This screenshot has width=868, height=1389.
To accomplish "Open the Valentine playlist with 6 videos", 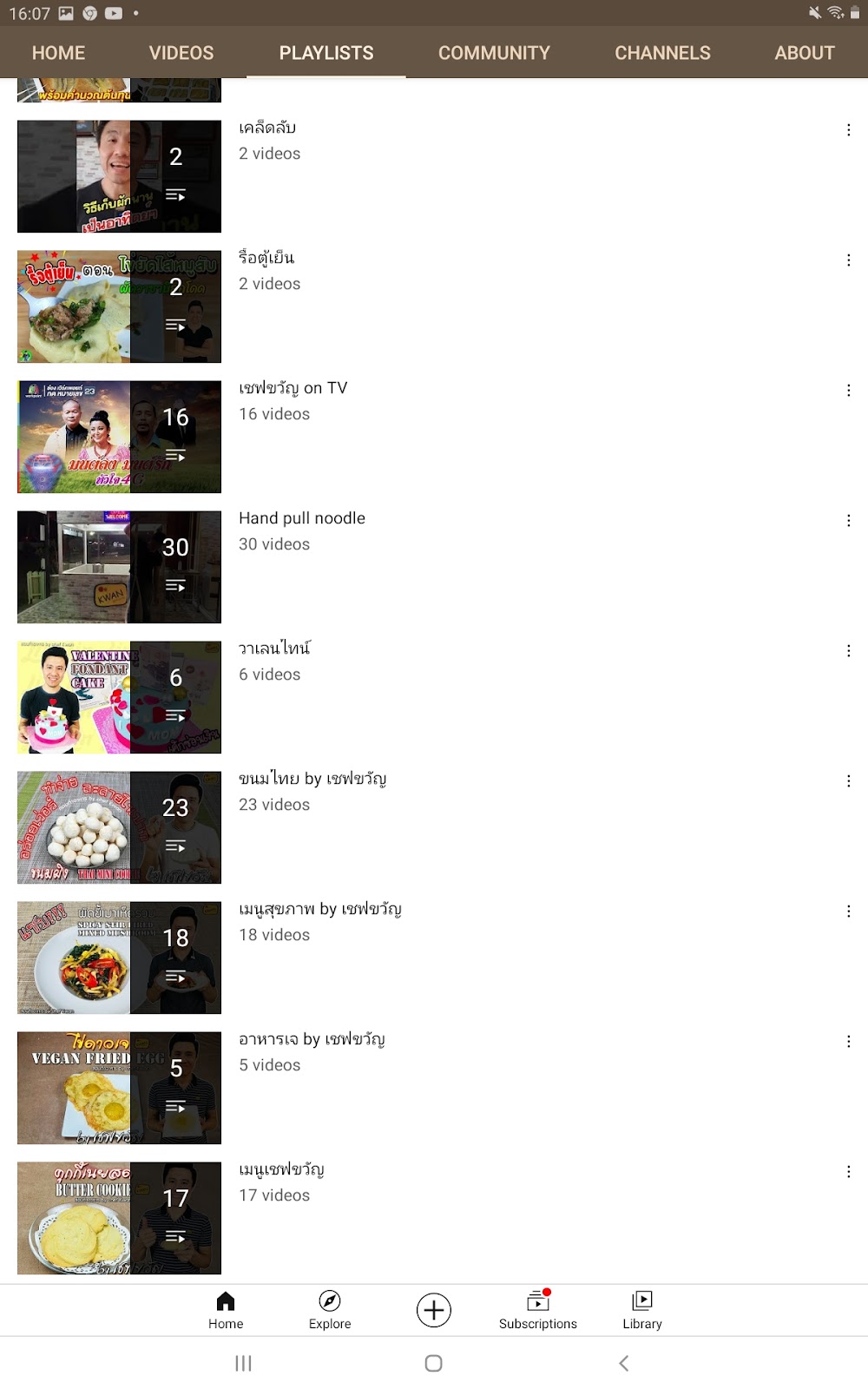I will pos(274,648).
